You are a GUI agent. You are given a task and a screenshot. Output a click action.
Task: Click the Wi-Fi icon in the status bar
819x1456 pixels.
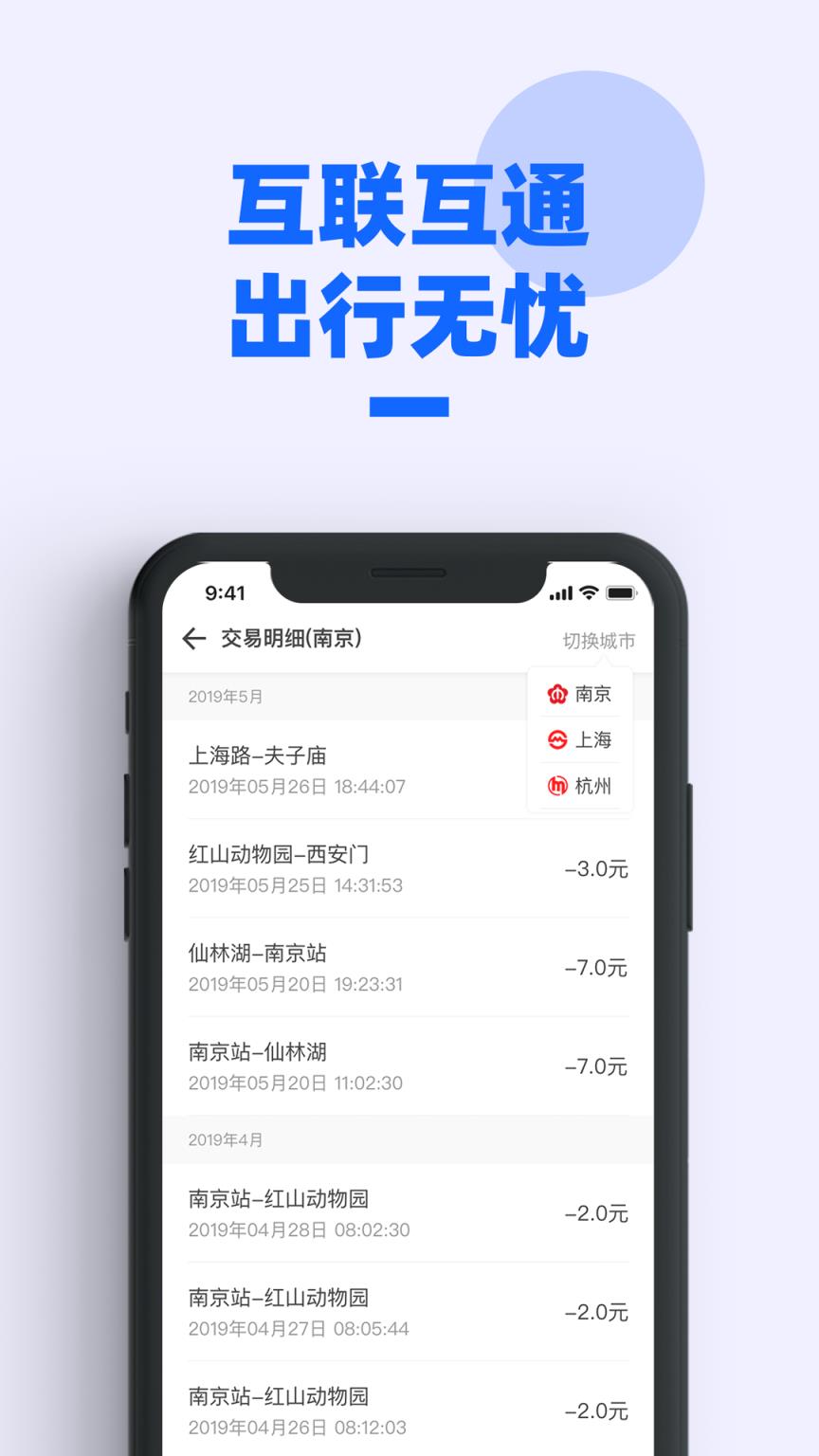[589, 591]
